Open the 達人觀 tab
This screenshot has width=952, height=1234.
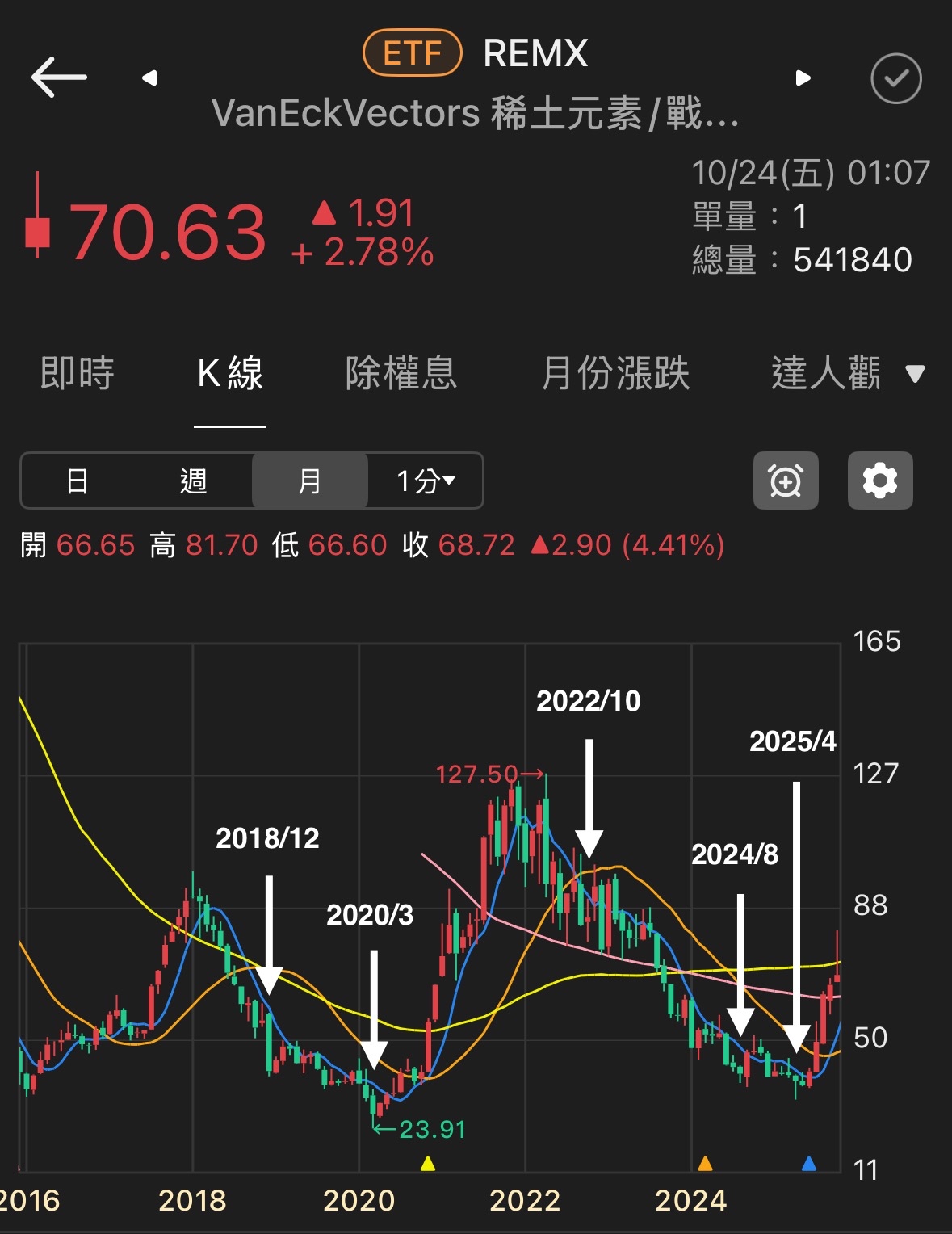[825, 374]
